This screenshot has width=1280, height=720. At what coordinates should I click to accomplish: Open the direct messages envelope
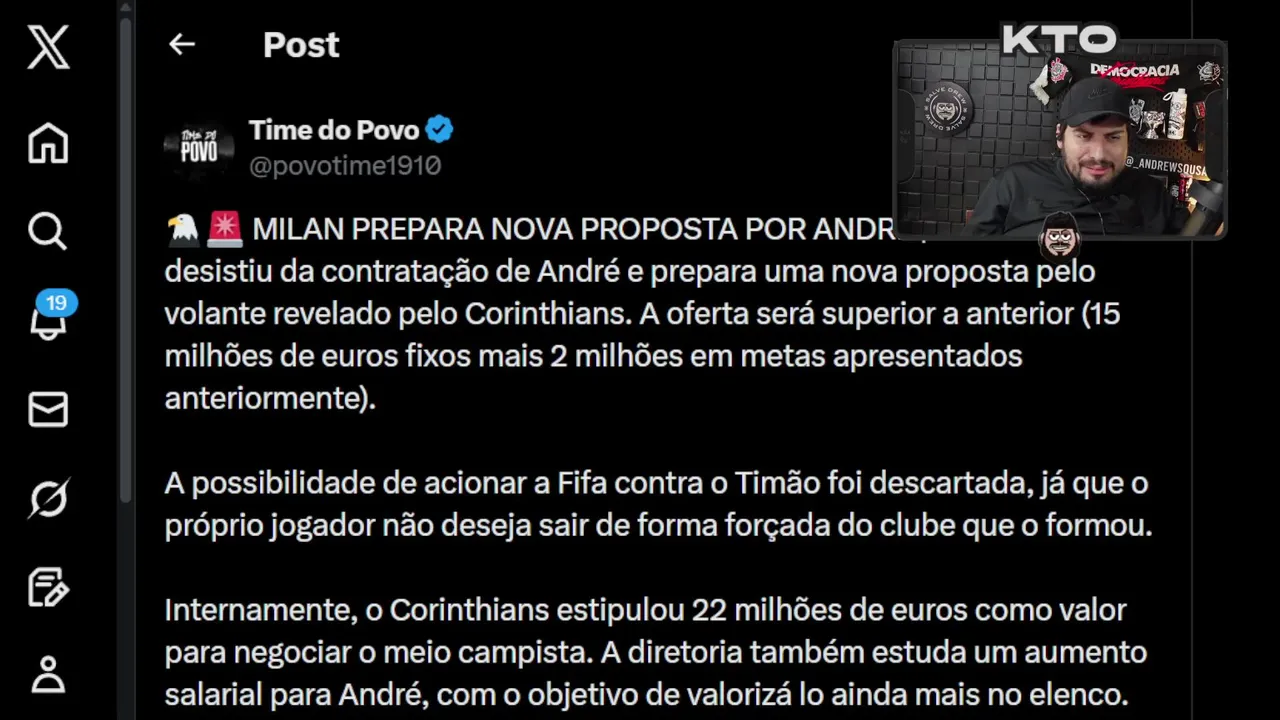tap(48, 409)
